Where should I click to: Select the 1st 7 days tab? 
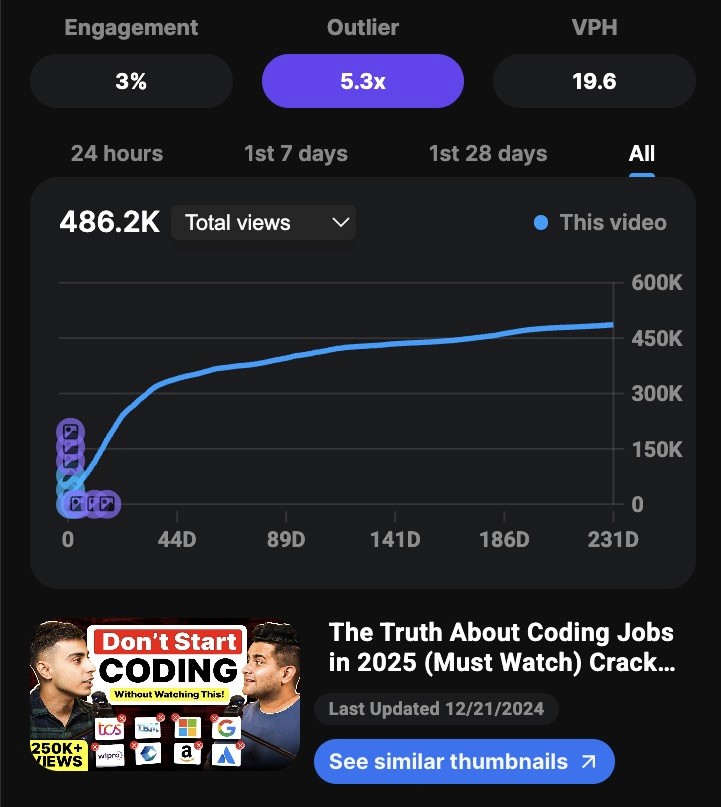click(x=296, y=154)
